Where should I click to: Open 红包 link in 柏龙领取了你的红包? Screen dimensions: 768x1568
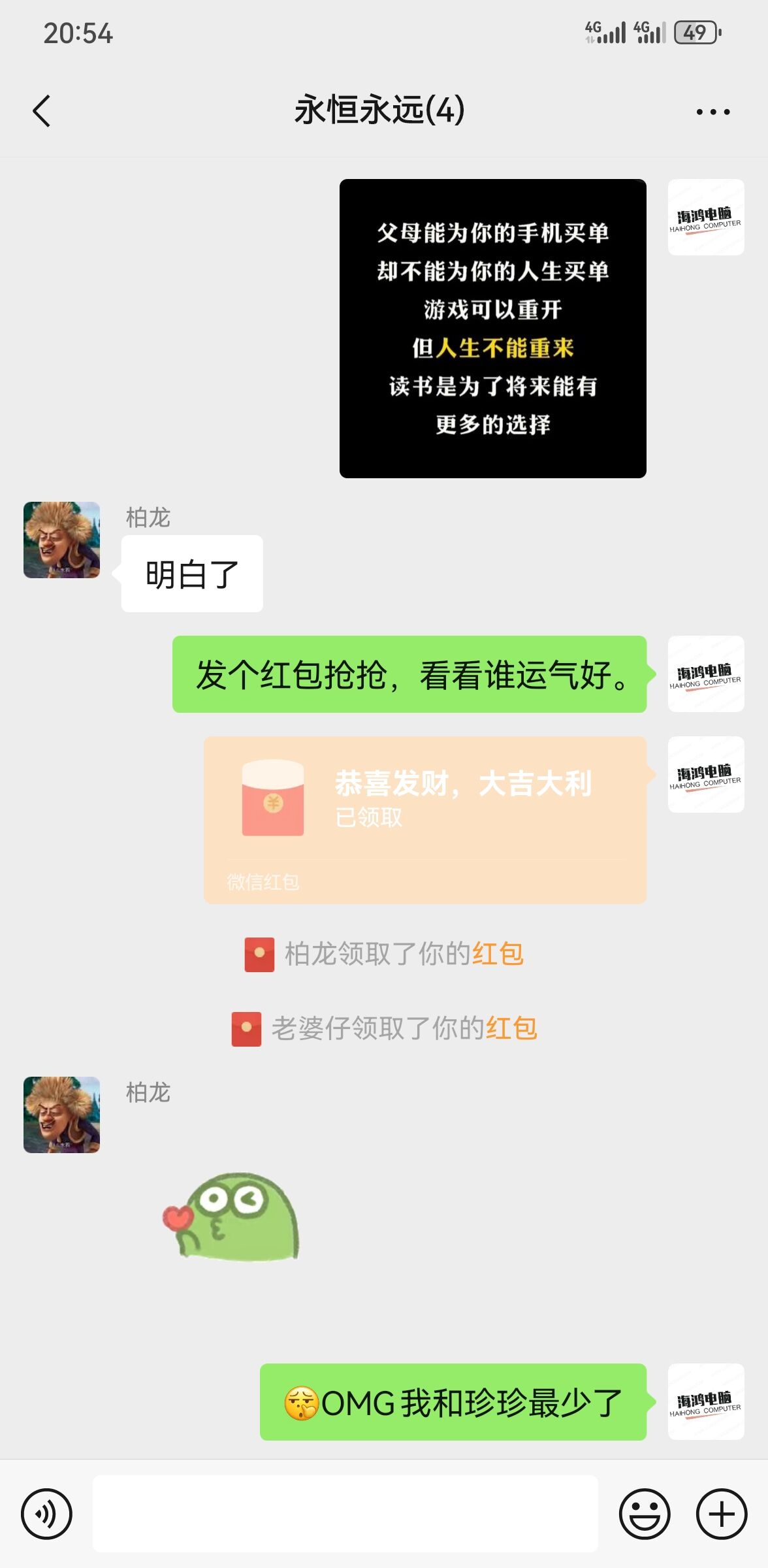click(x=498, y=954)
